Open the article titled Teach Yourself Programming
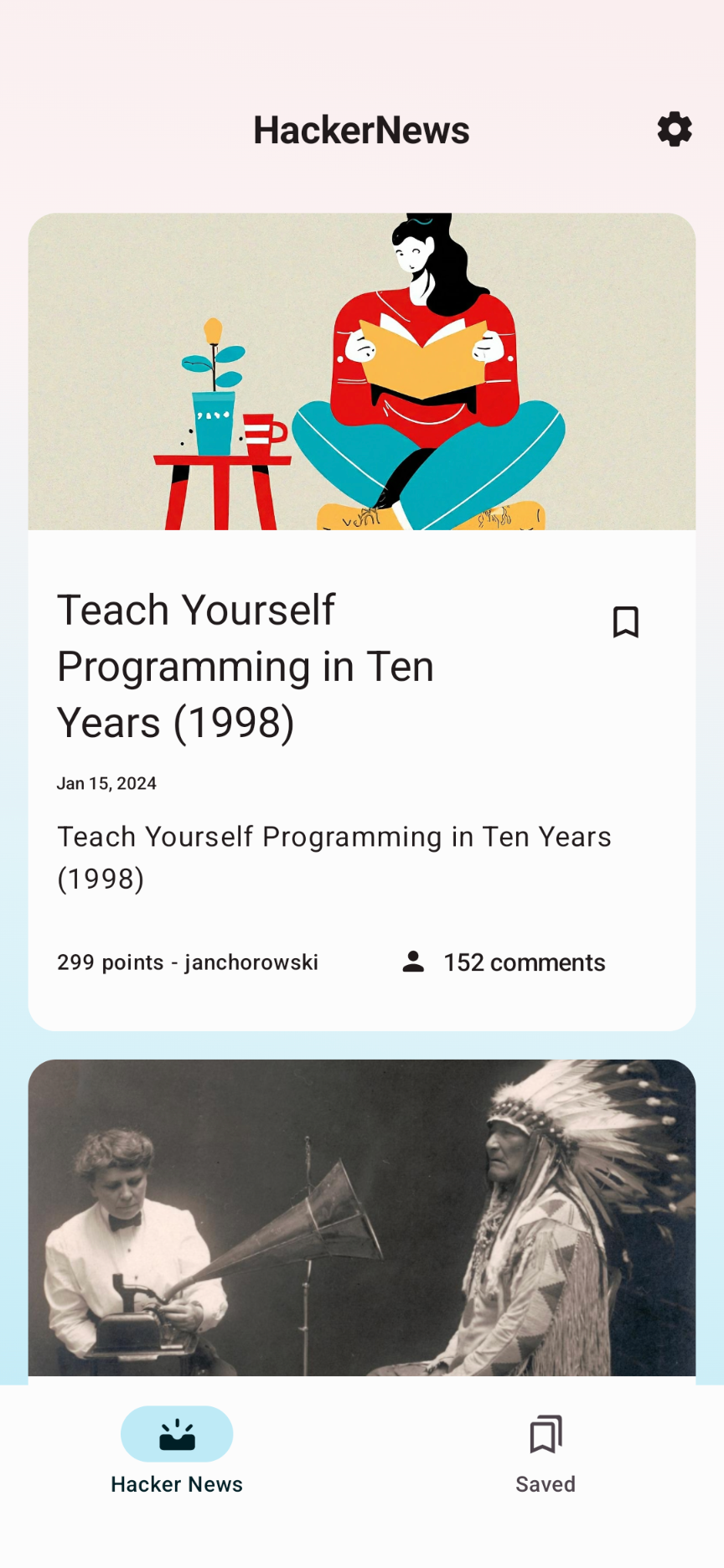The image size is (724, 1568). click(245, 666)
